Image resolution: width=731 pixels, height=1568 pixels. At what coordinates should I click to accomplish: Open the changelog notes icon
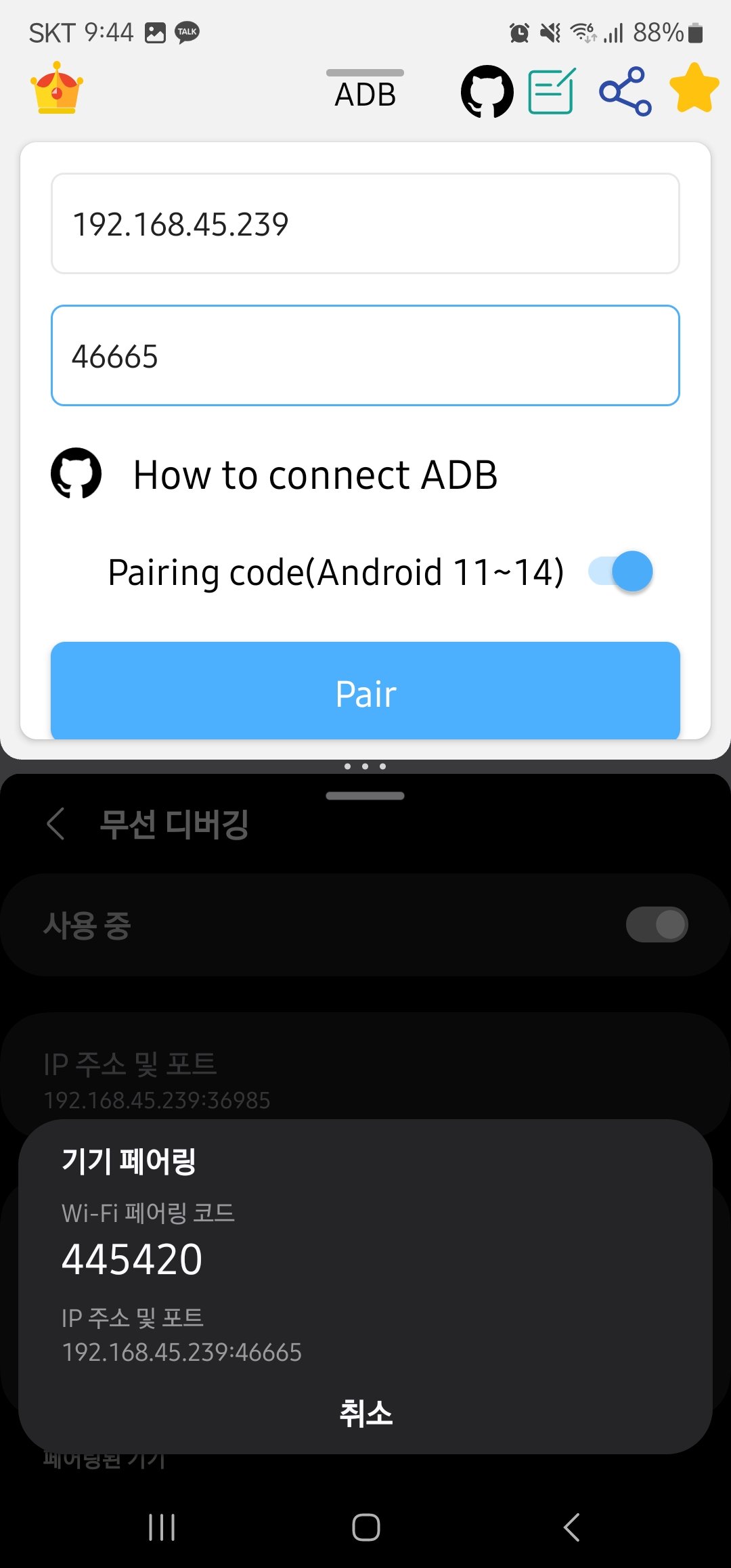point(552,91)
